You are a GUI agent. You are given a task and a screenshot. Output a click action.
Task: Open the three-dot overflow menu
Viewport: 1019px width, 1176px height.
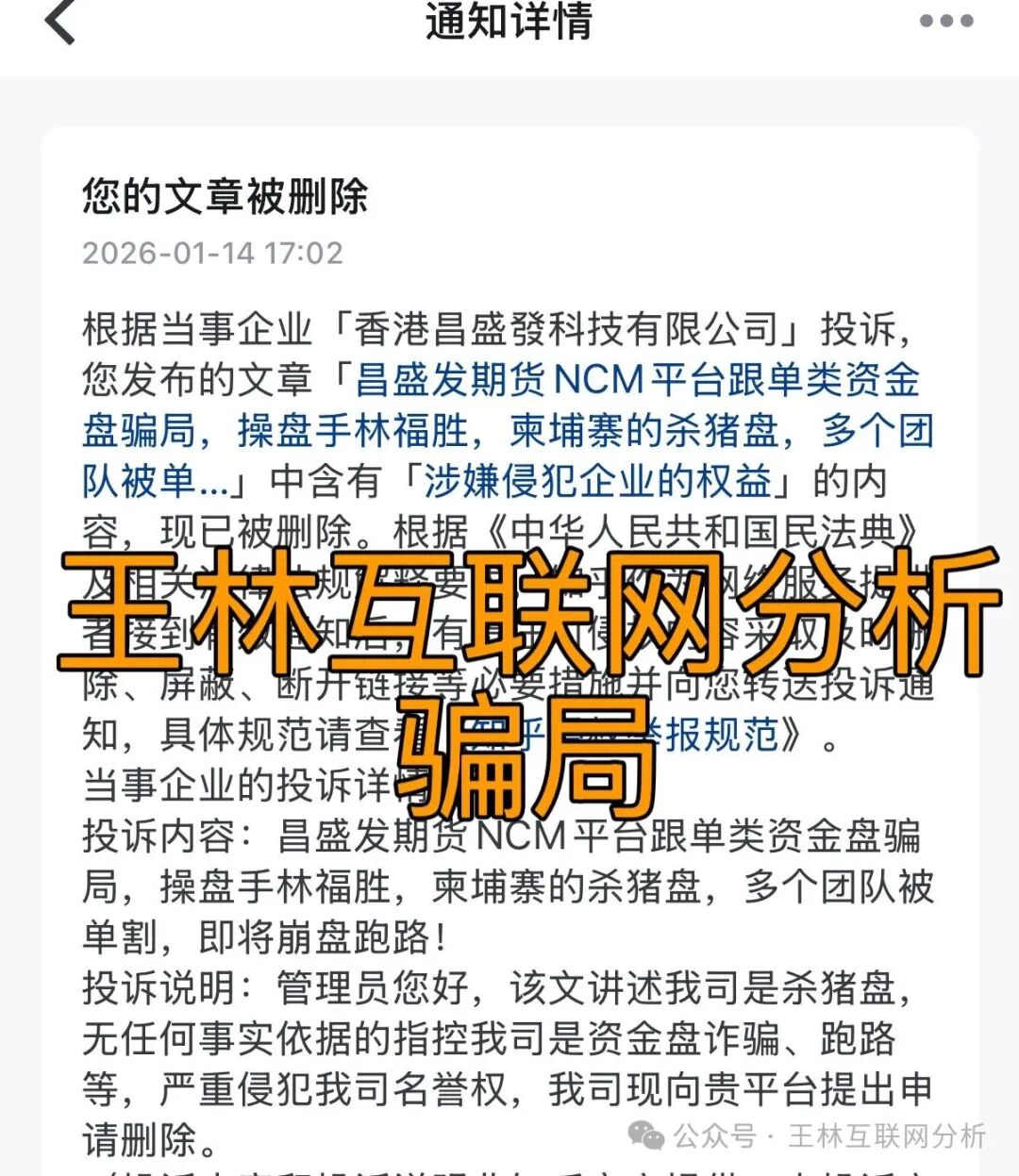tap(945, 21)
